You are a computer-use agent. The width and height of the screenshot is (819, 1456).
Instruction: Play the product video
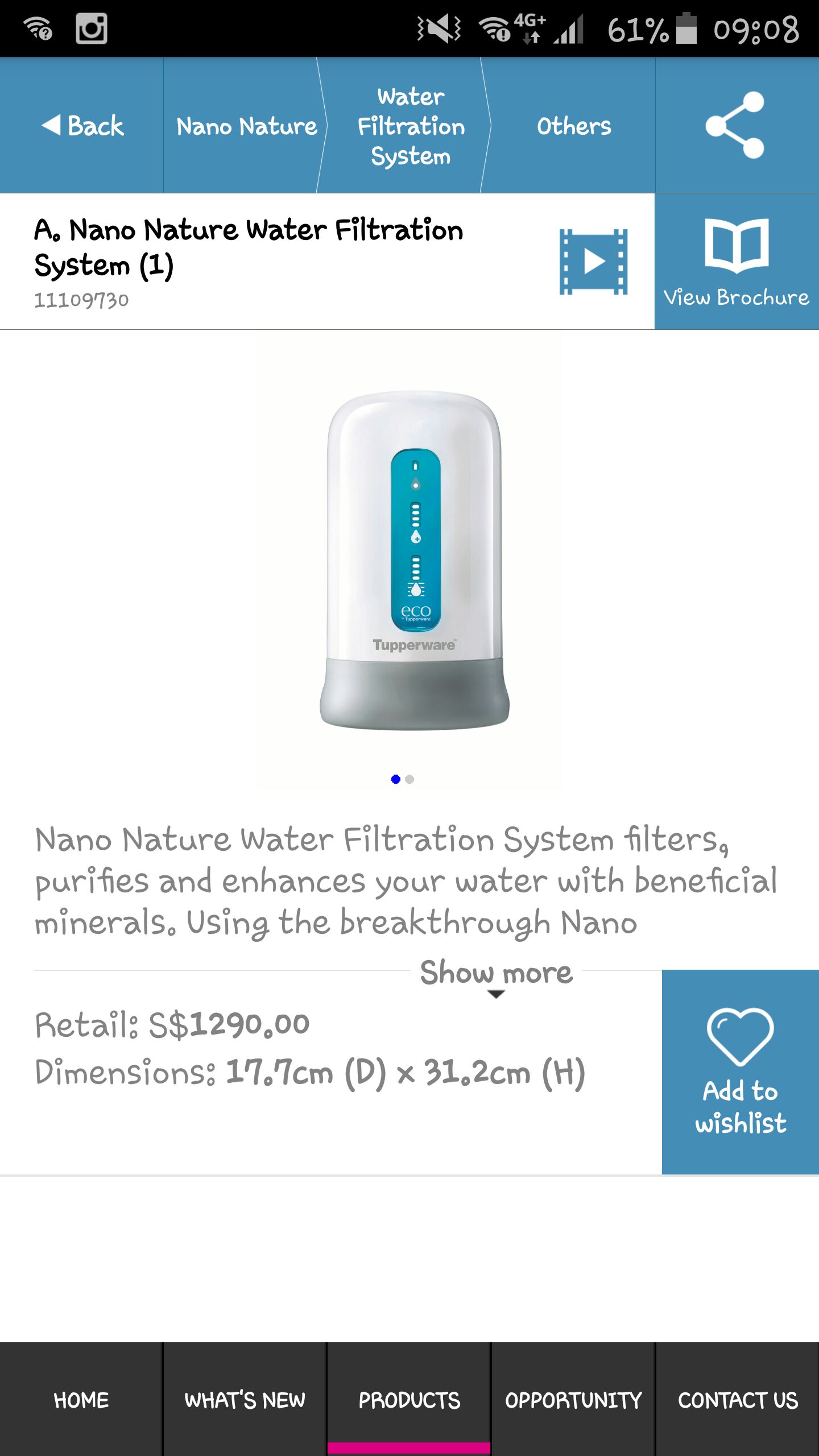(x=593, y=262)
